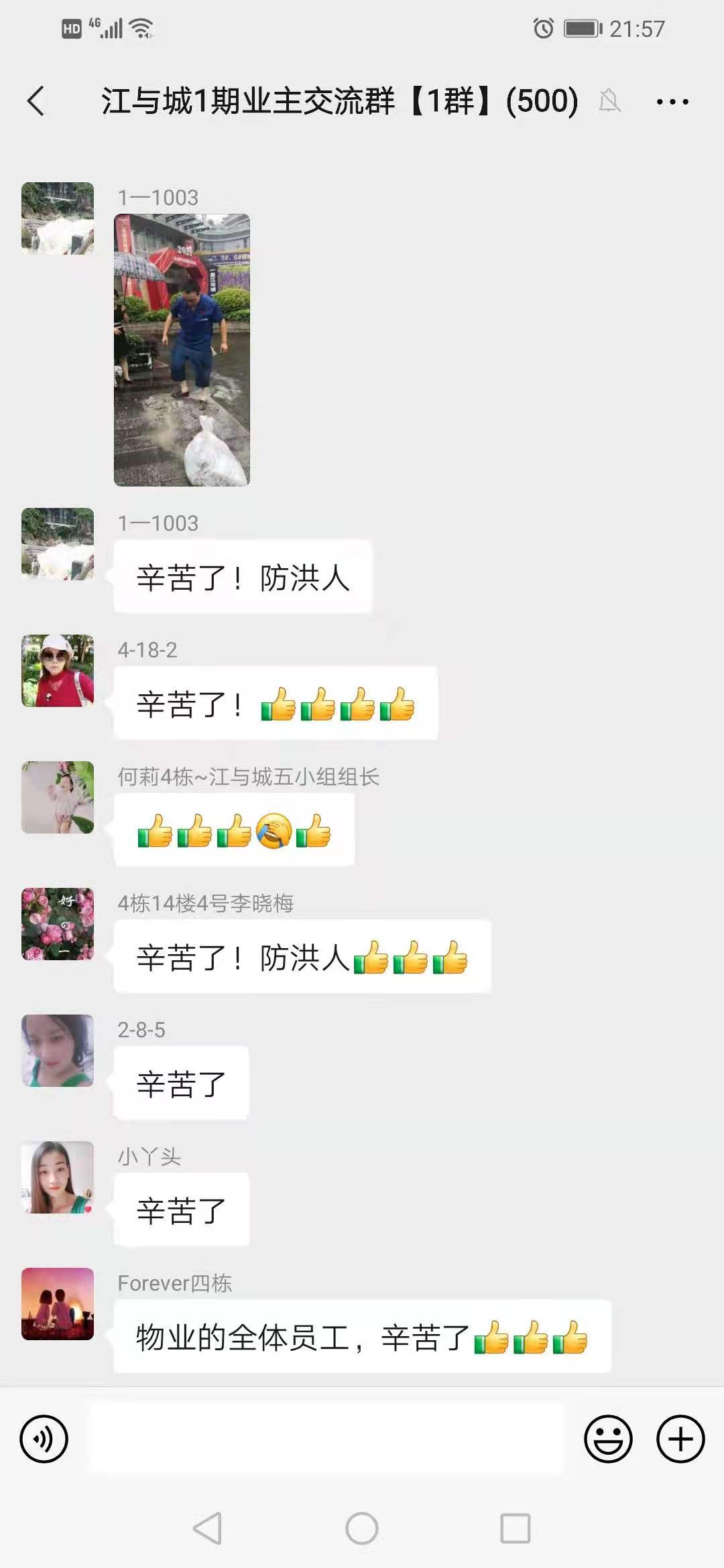The image size is (724, 1568).
Task: View the profile avatar of 4-18-2
Action: (58, 671)
